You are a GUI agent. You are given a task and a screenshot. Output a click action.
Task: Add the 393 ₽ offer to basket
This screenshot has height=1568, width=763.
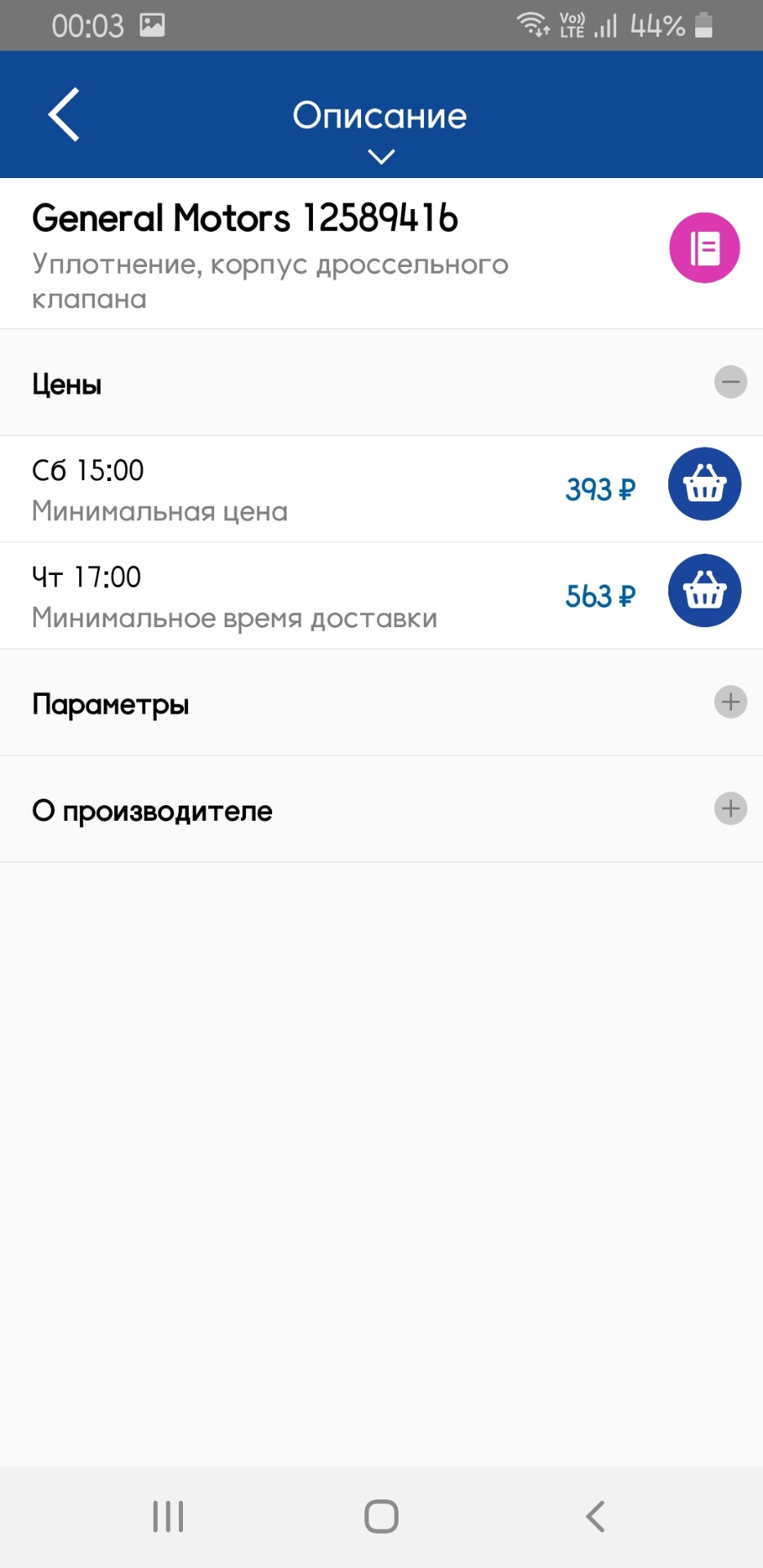point(704,484)
